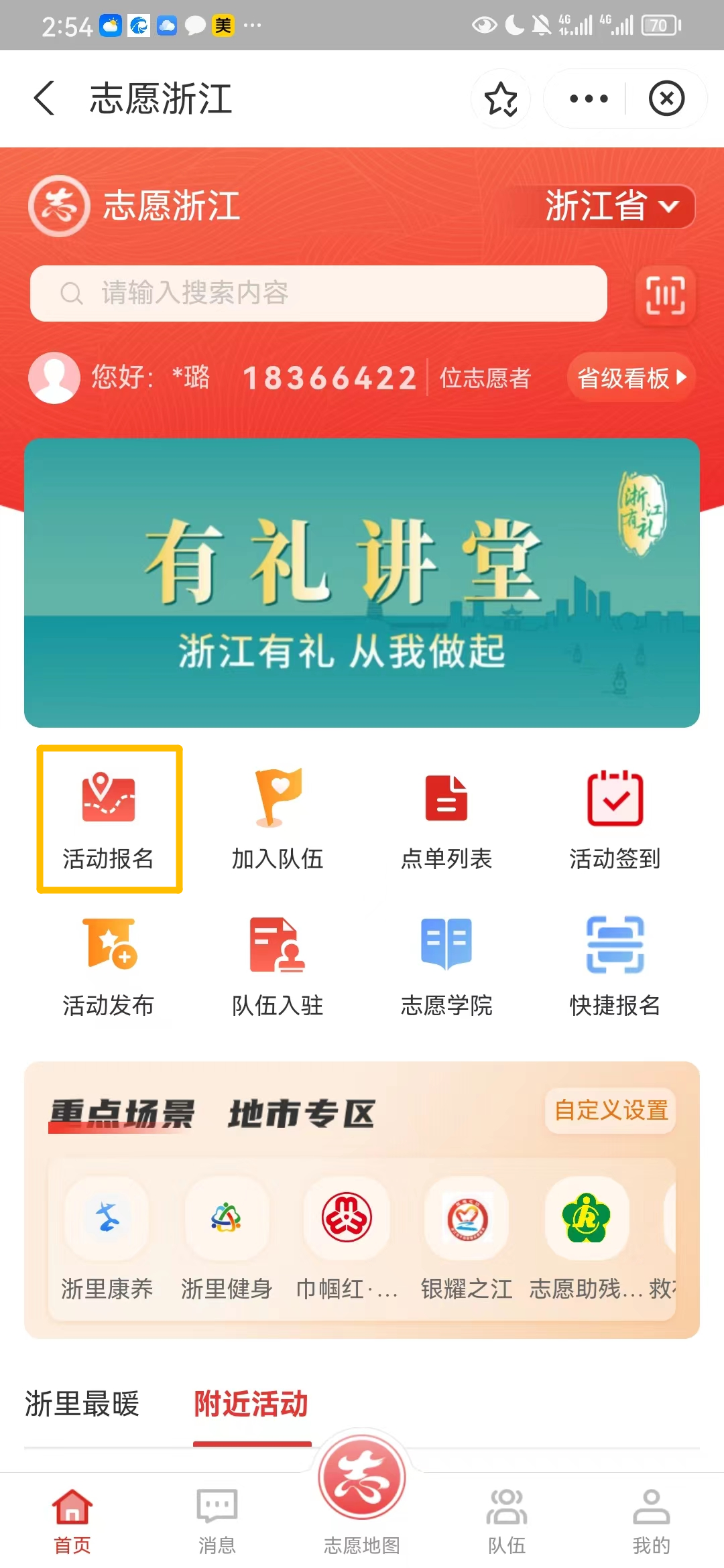Open 活动发布 to publish an activity
724x1568 pixels.
point(109,966)
